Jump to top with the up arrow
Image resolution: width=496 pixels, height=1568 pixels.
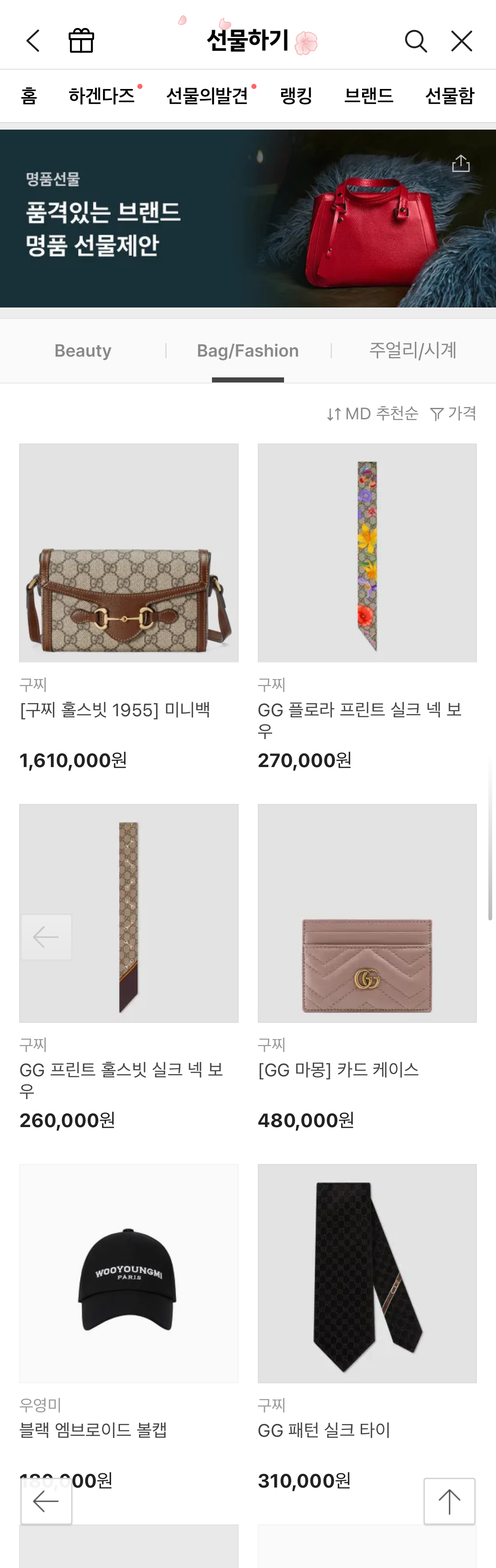coord(449,1501)
